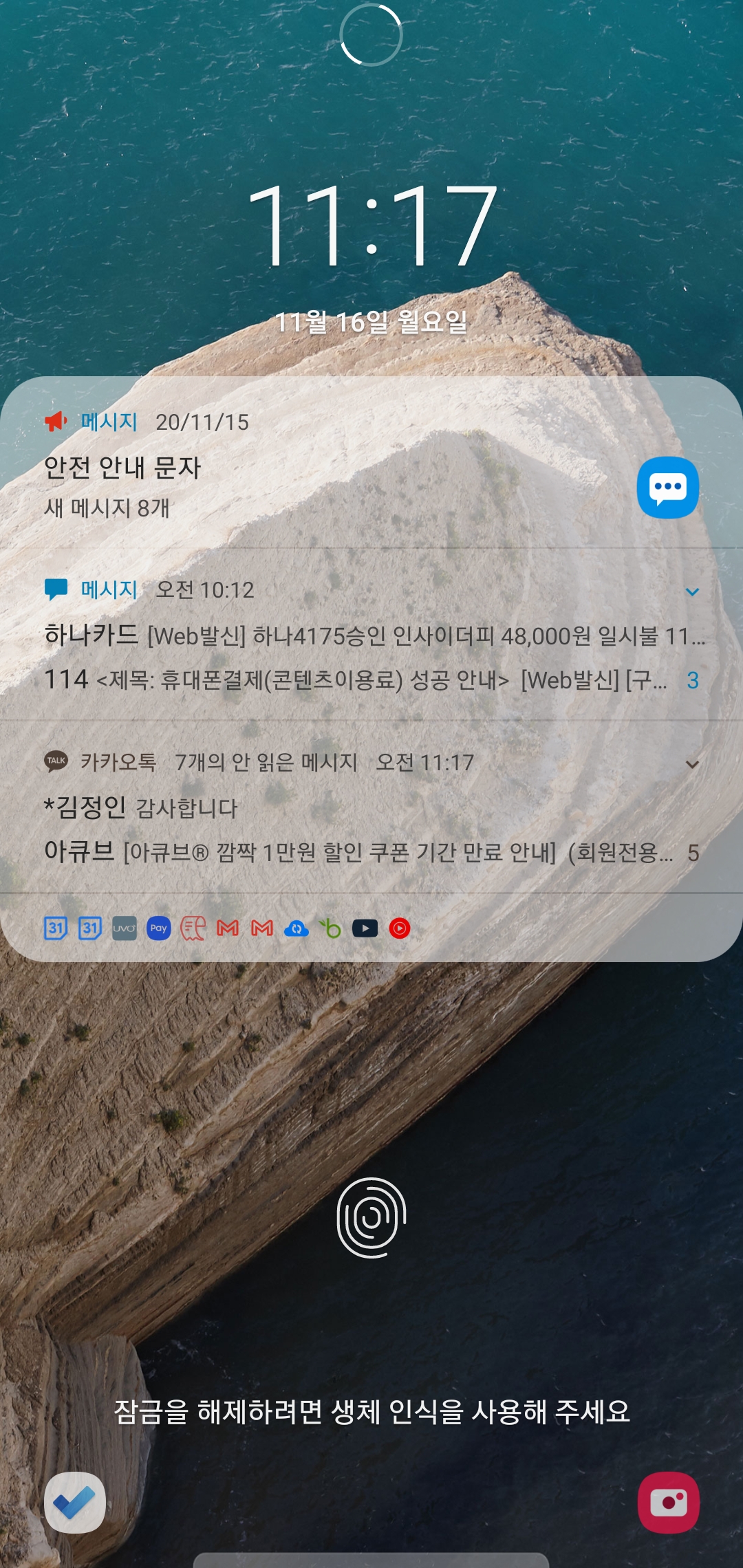743x1568 pixels.
Task: Expand the 메시지 notification group chevron
Action: [692, 591]
